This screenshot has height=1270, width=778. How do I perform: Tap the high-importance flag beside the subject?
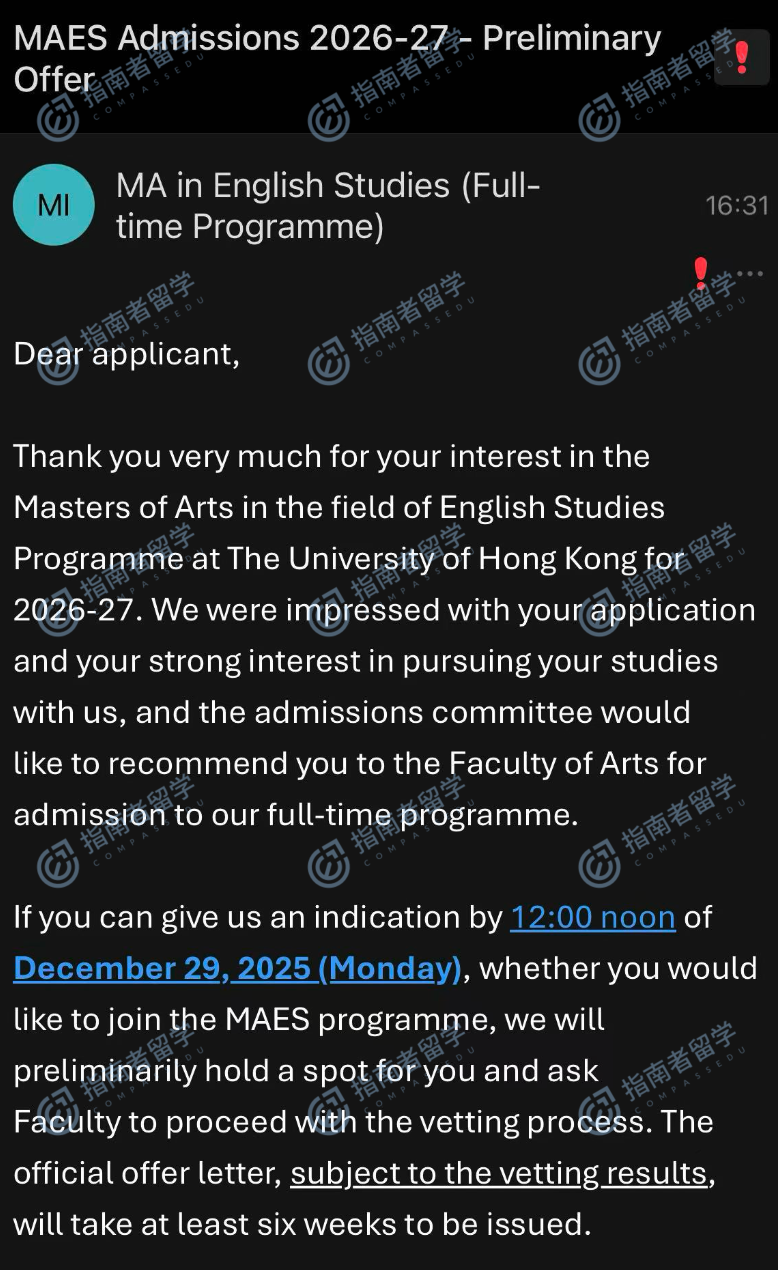tap(741, 58)
